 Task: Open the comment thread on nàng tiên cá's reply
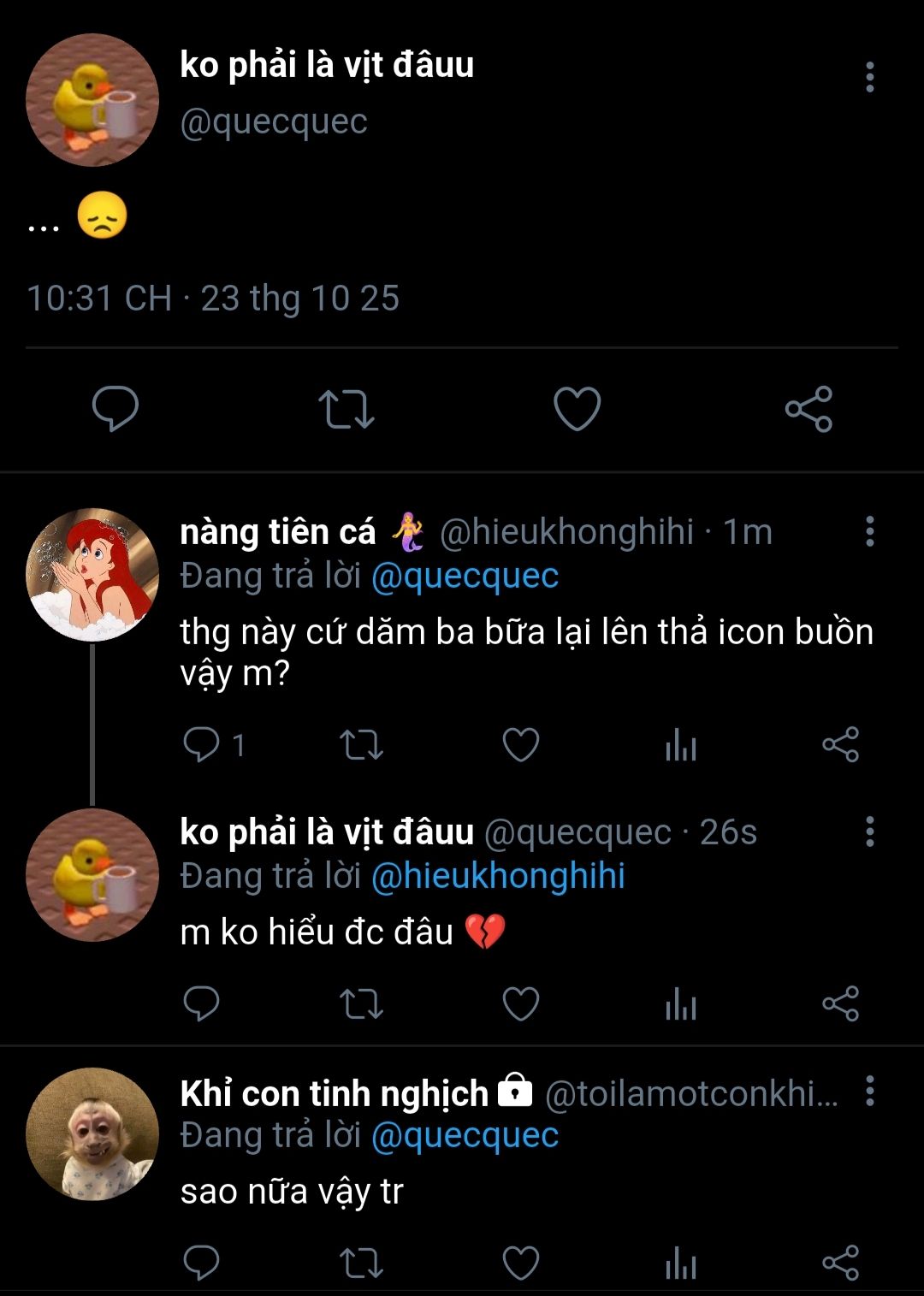coord(214,744)
